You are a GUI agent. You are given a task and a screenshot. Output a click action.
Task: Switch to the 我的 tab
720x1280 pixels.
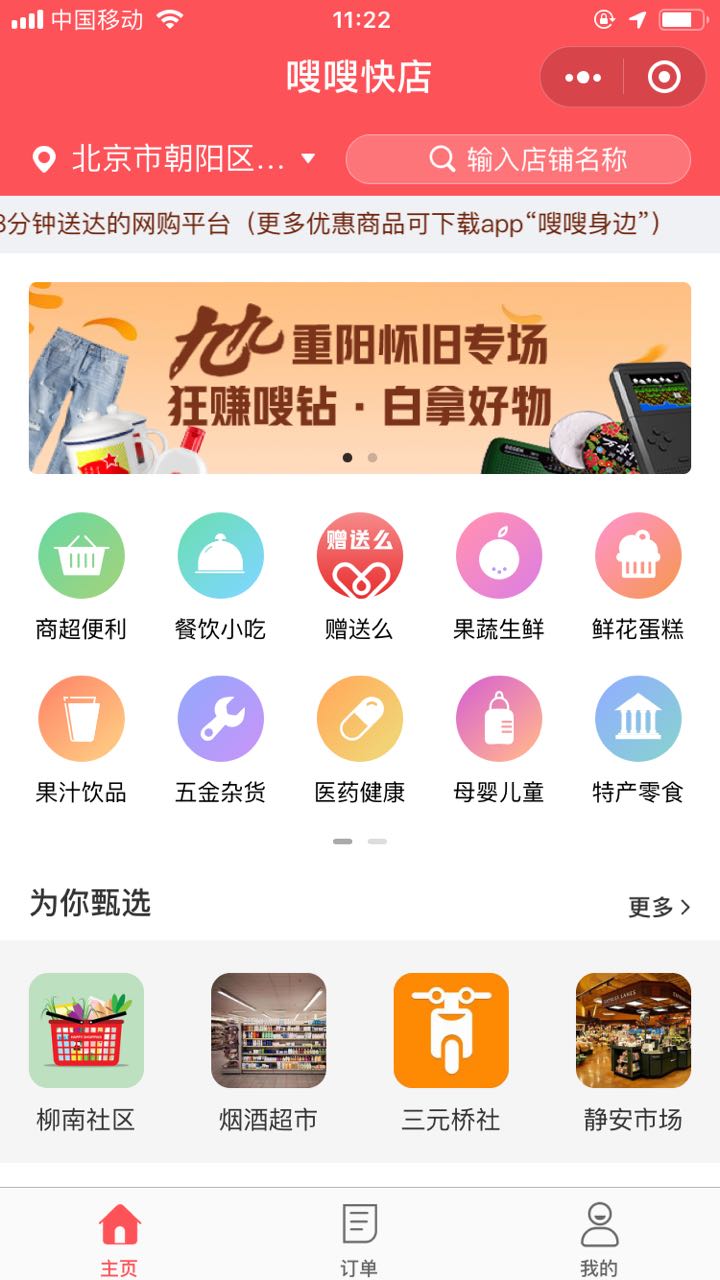[599, 1239]
